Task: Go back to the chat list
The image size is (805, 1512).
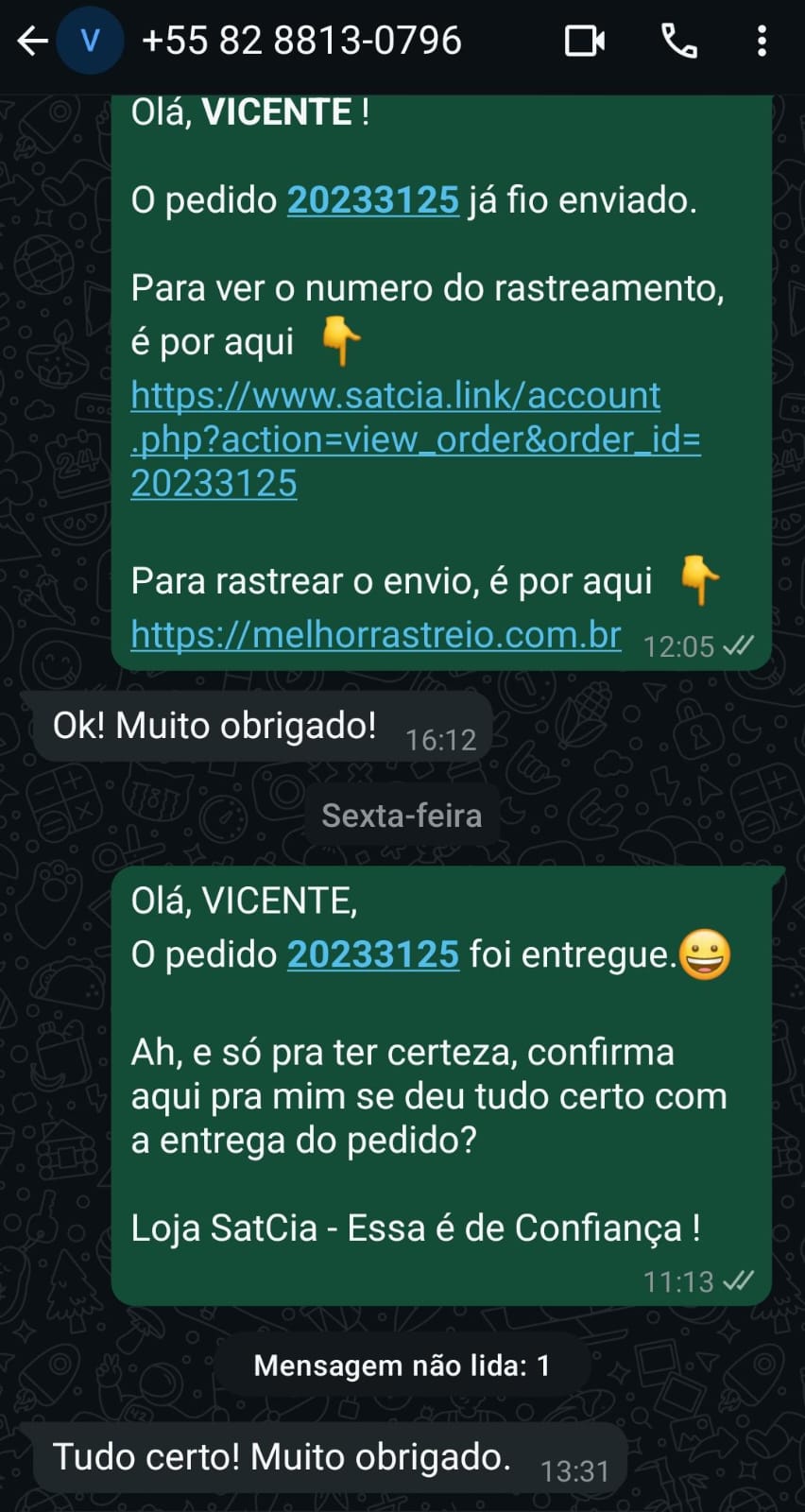Action: [33, 41]
